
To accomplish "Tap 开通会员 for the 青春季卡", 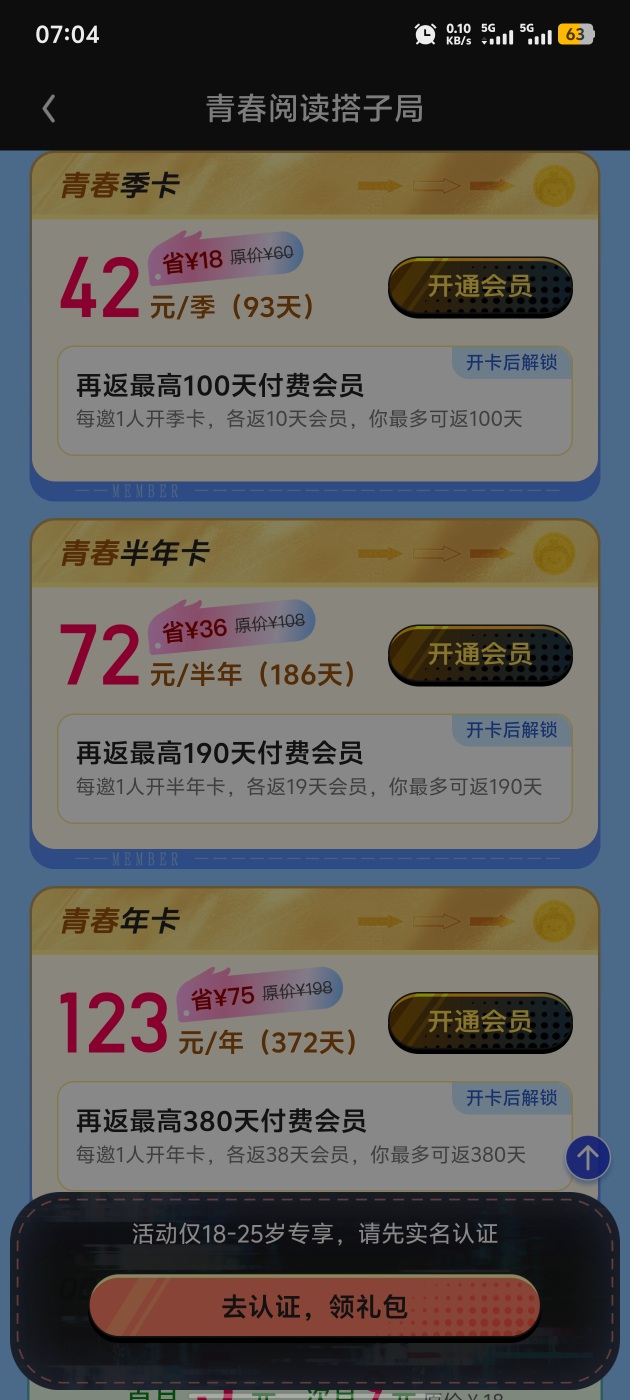I will point(480,287).
